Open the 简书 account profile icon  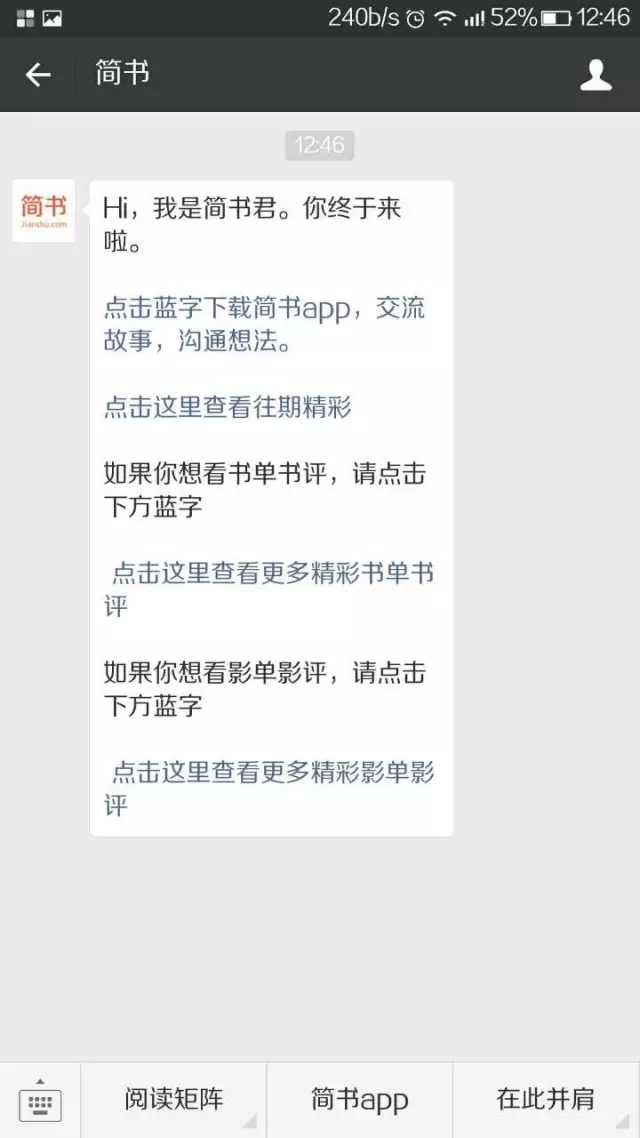[x=596, y=75]
